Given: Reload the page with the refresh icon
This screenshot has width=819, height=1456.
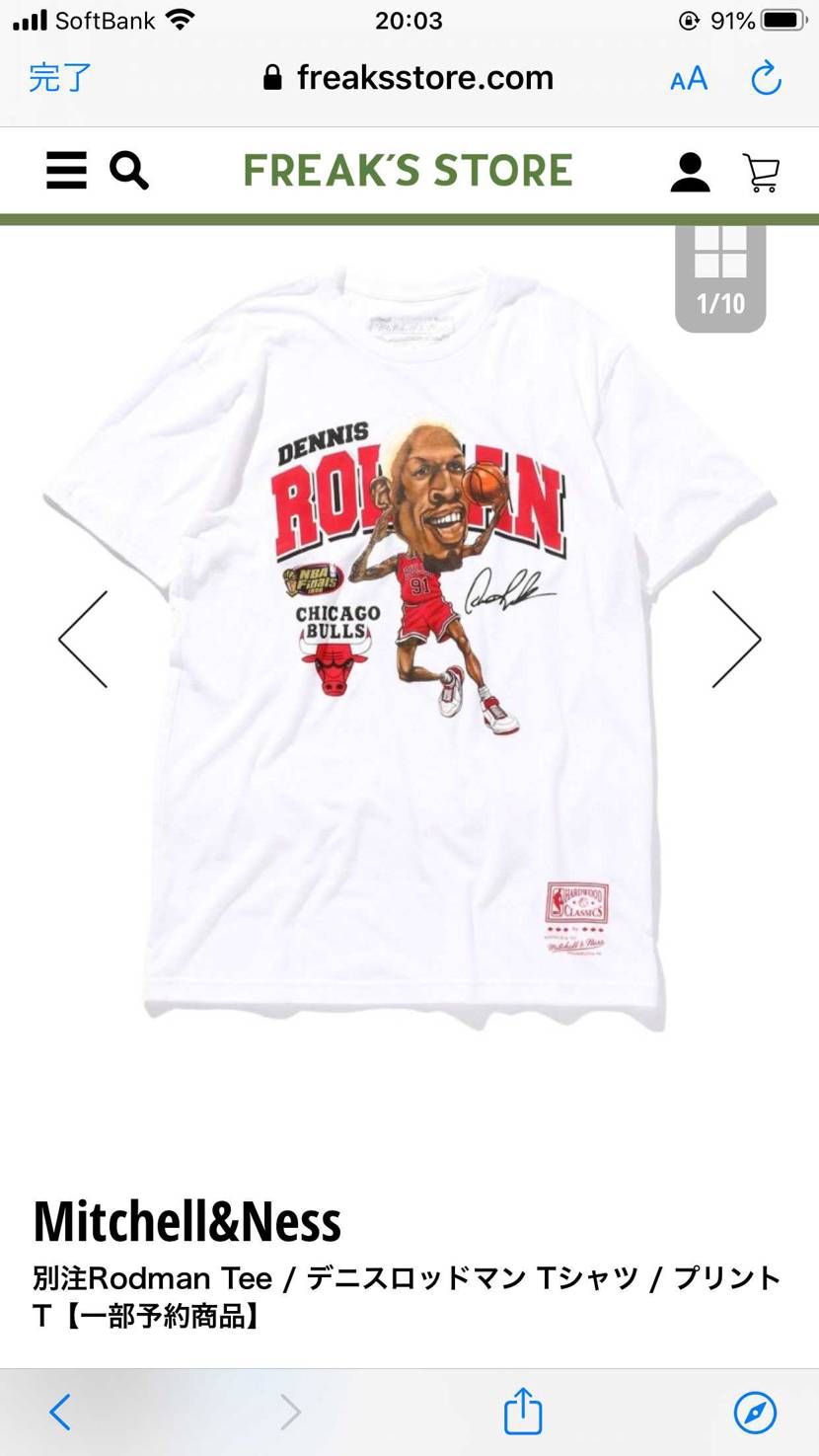Looking at the screenshot, I should (767, 78).
